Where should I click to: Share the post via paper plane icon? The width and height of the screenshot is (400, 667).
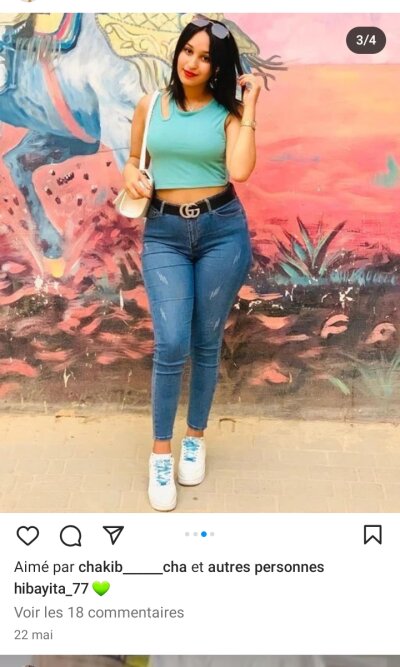tap(113, 535)
